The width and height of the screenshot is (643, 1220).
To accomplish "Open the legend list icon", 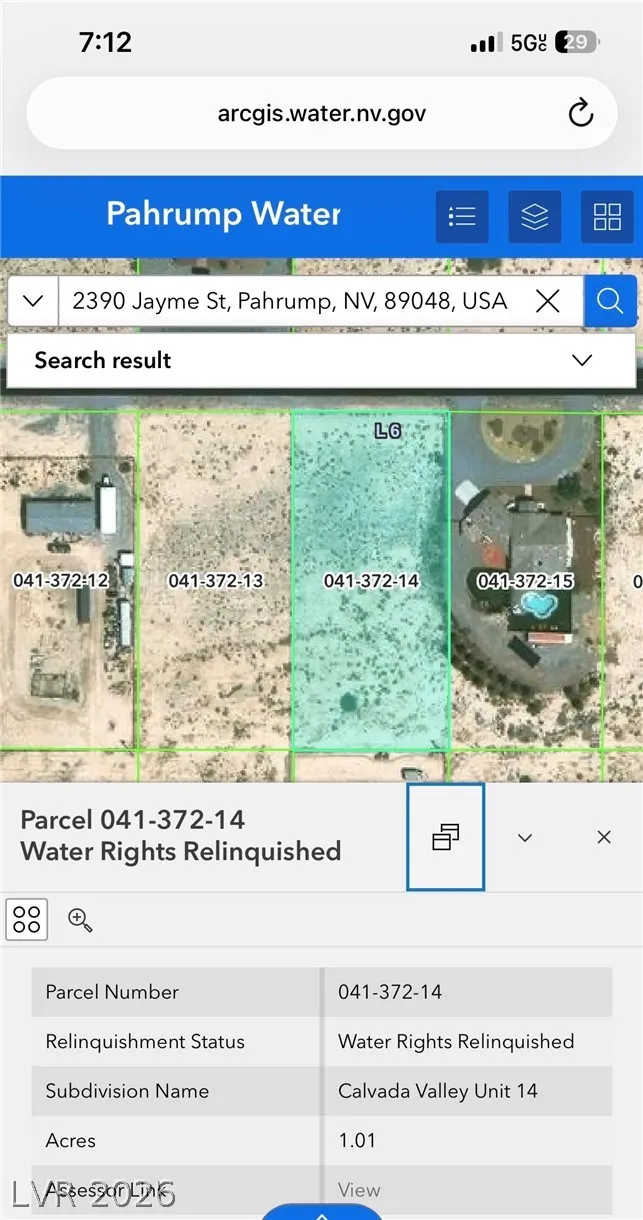I will [462, 216].
